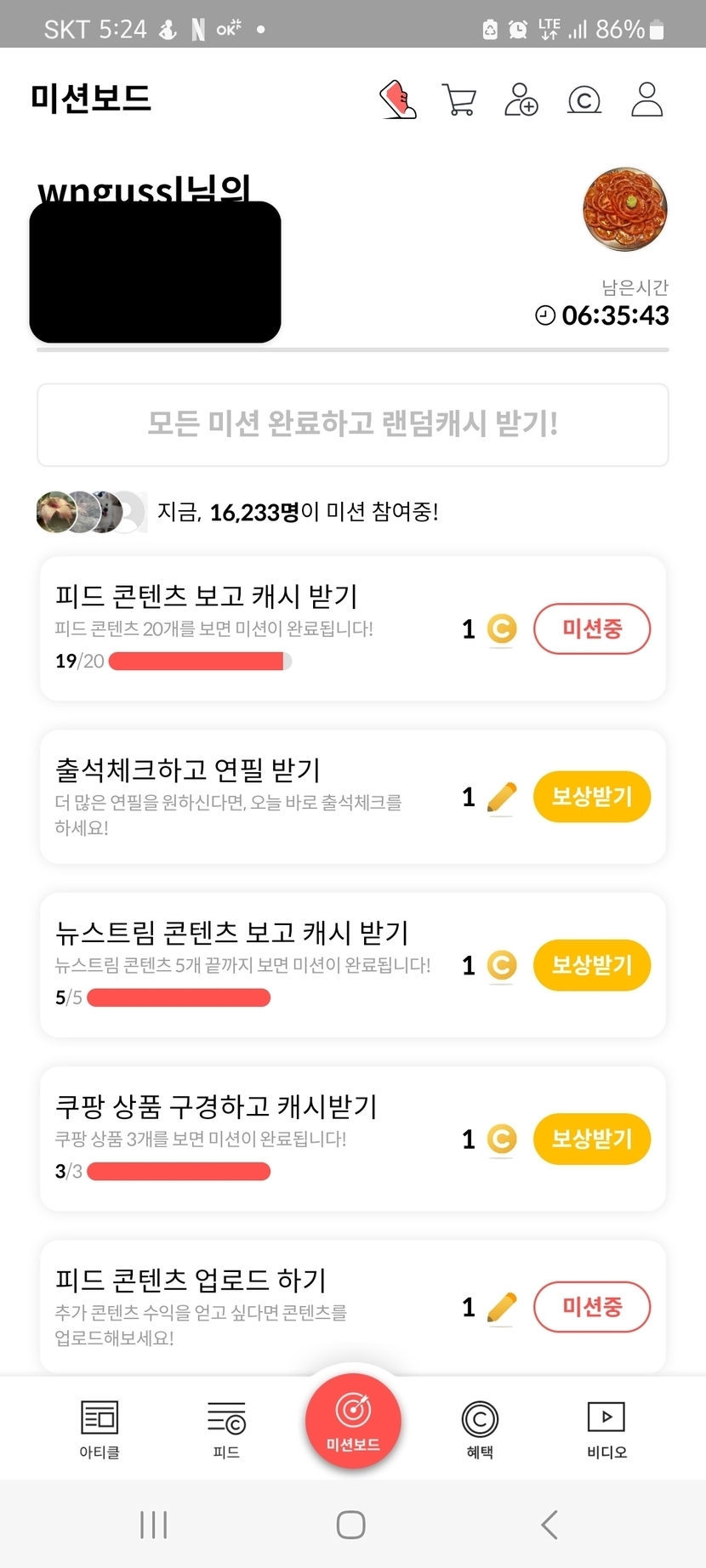
Task: Open my profile icon
Action: 646,99
